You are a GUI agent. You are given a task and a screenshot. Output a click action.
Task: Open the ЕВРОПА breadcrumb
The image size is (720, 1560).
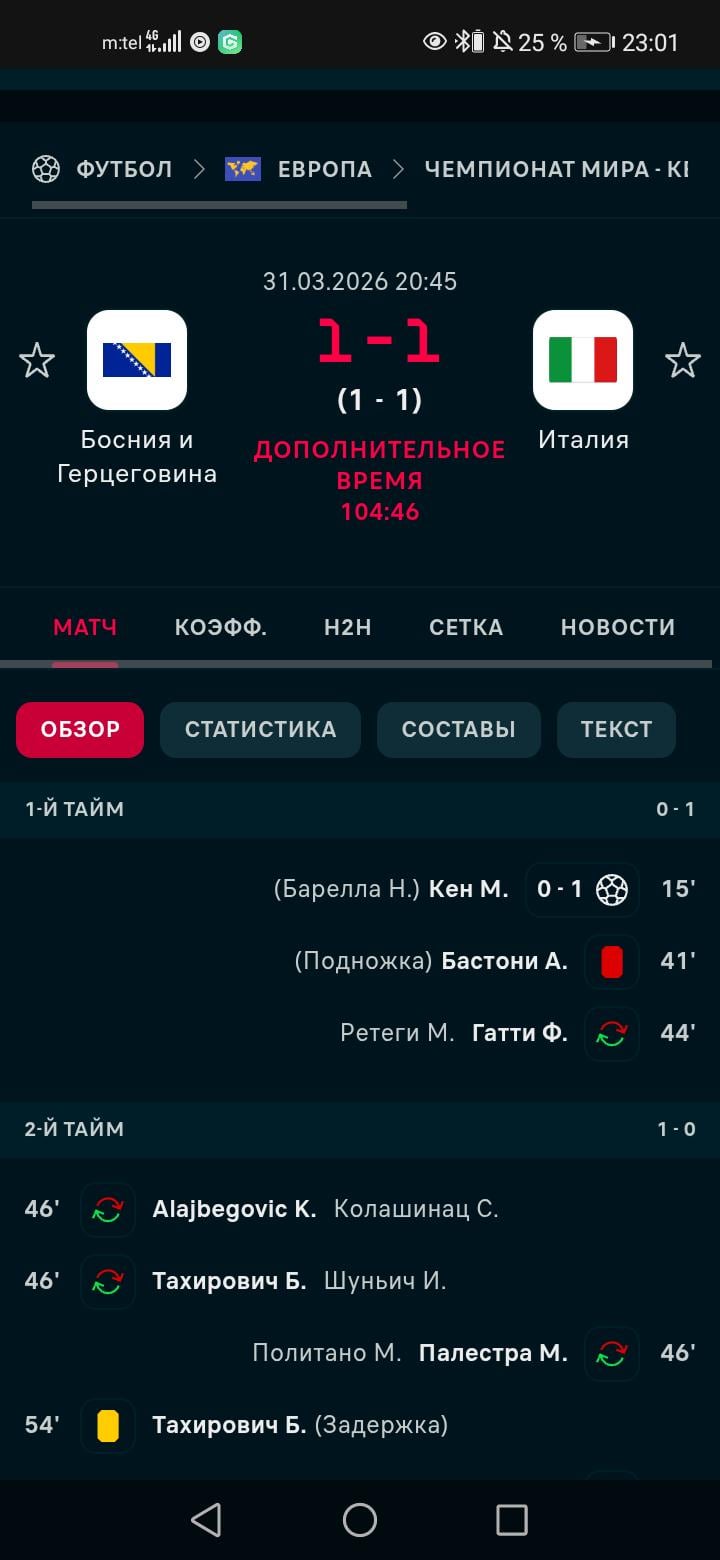(324, 169)
